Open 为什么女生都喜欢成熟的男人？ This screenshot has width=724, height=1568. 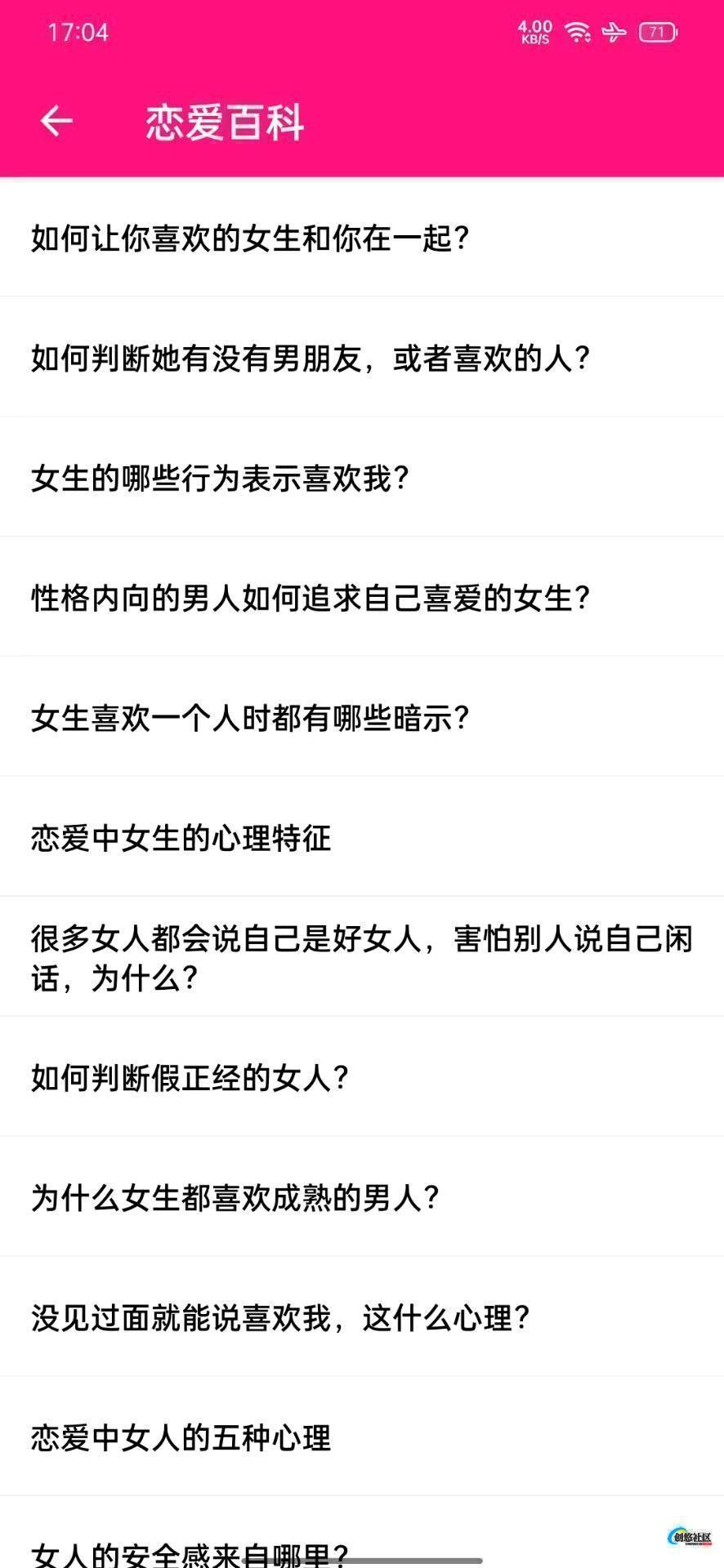[x=235, y=1198]
